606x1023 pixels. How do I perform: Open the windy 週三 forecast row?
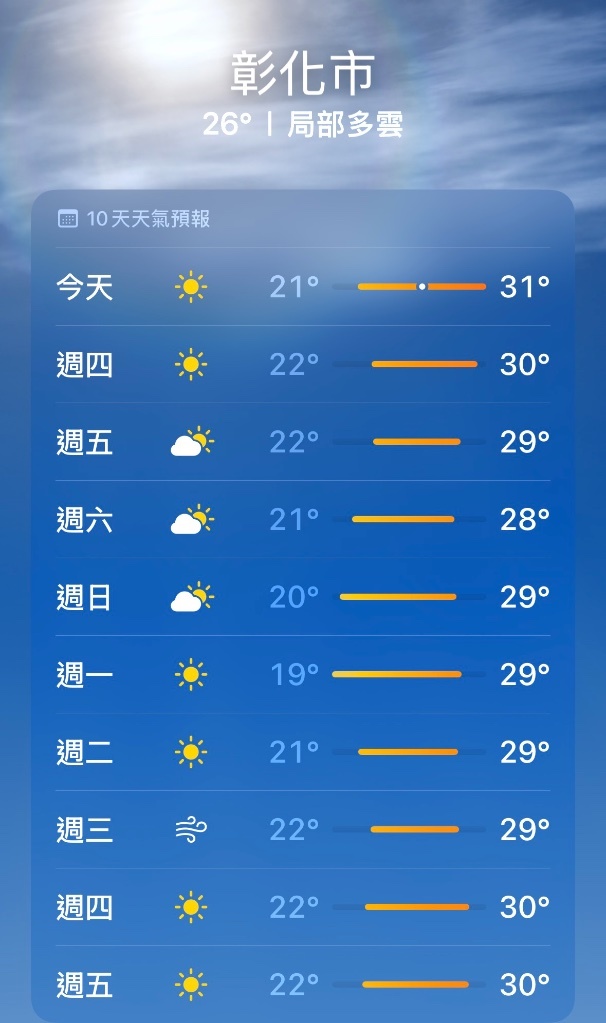click(302, 830)
